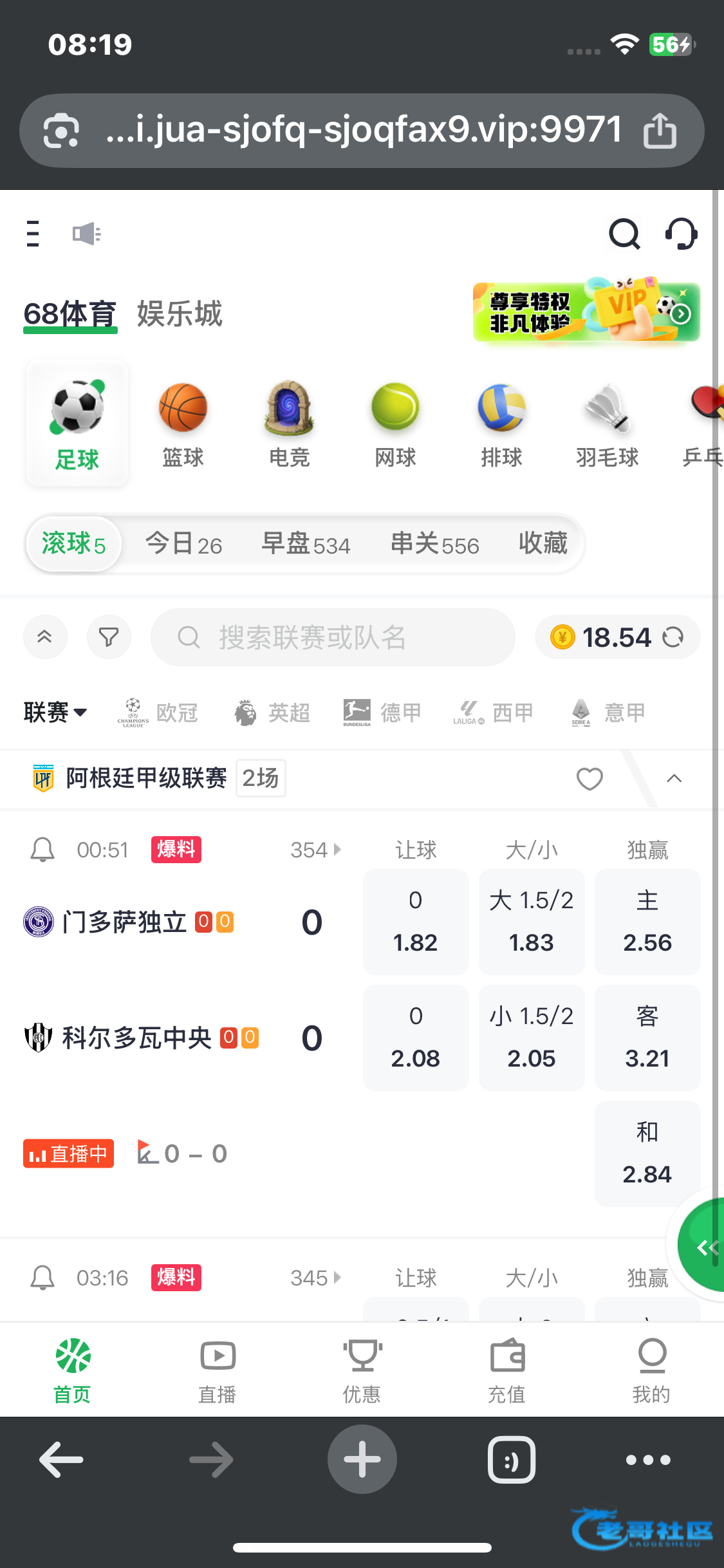Open the customer service headset icon
This screenshot has width=724, height=1568.
[x=681, y=234]
